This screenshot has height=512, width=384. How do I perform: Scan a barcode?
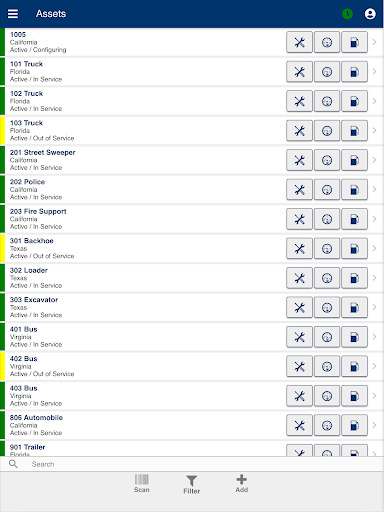point(142,483)
